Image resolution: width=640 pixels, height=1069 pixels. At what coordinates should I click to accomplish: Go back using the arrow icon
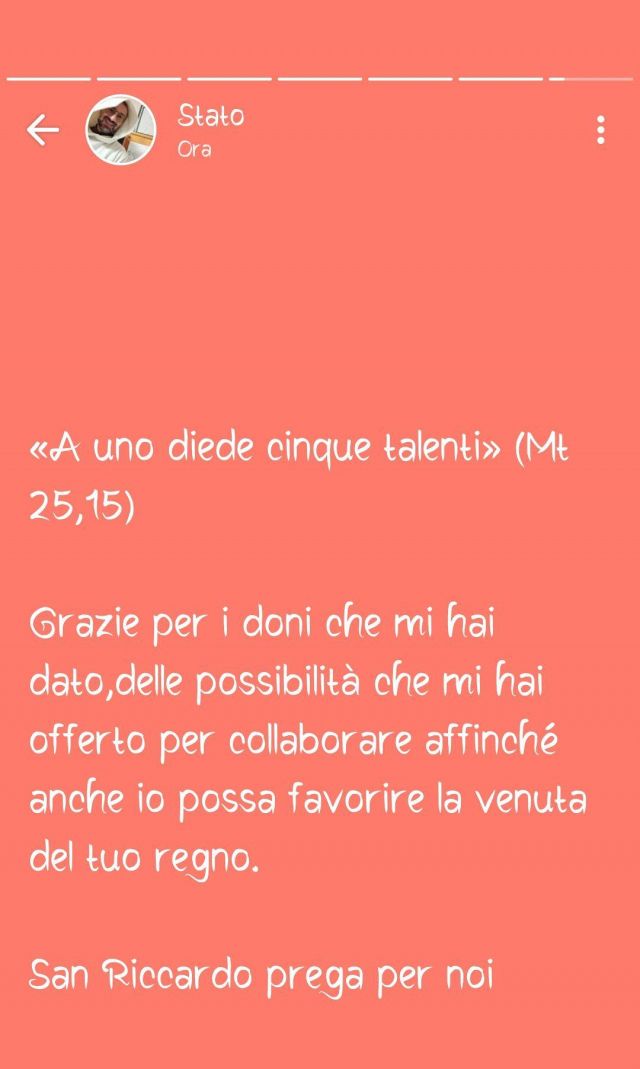42,130
